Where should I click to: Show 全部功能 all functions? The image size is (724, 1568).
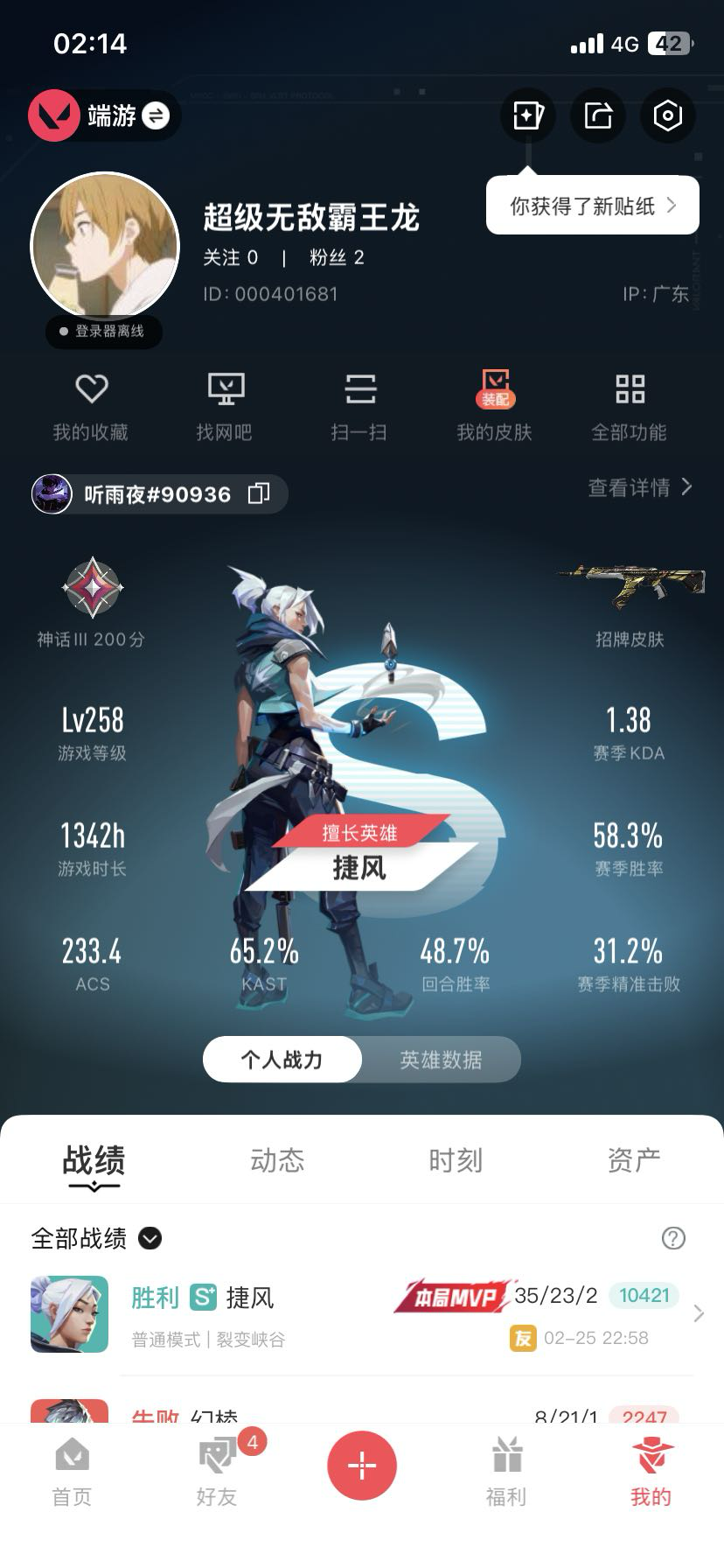(x=630, y=406)
